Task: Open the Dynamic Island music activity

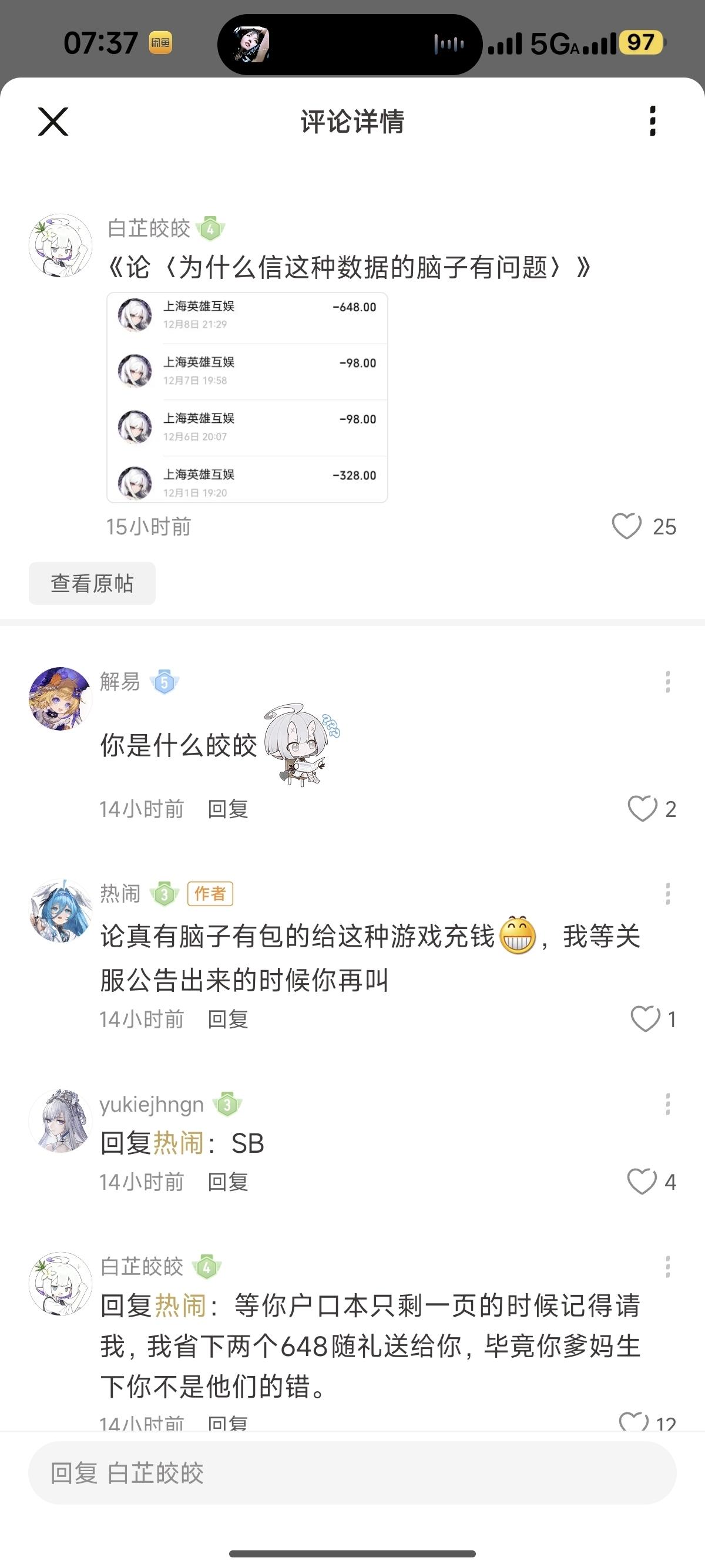Action: pyautogui.click(x=350, y=44)
